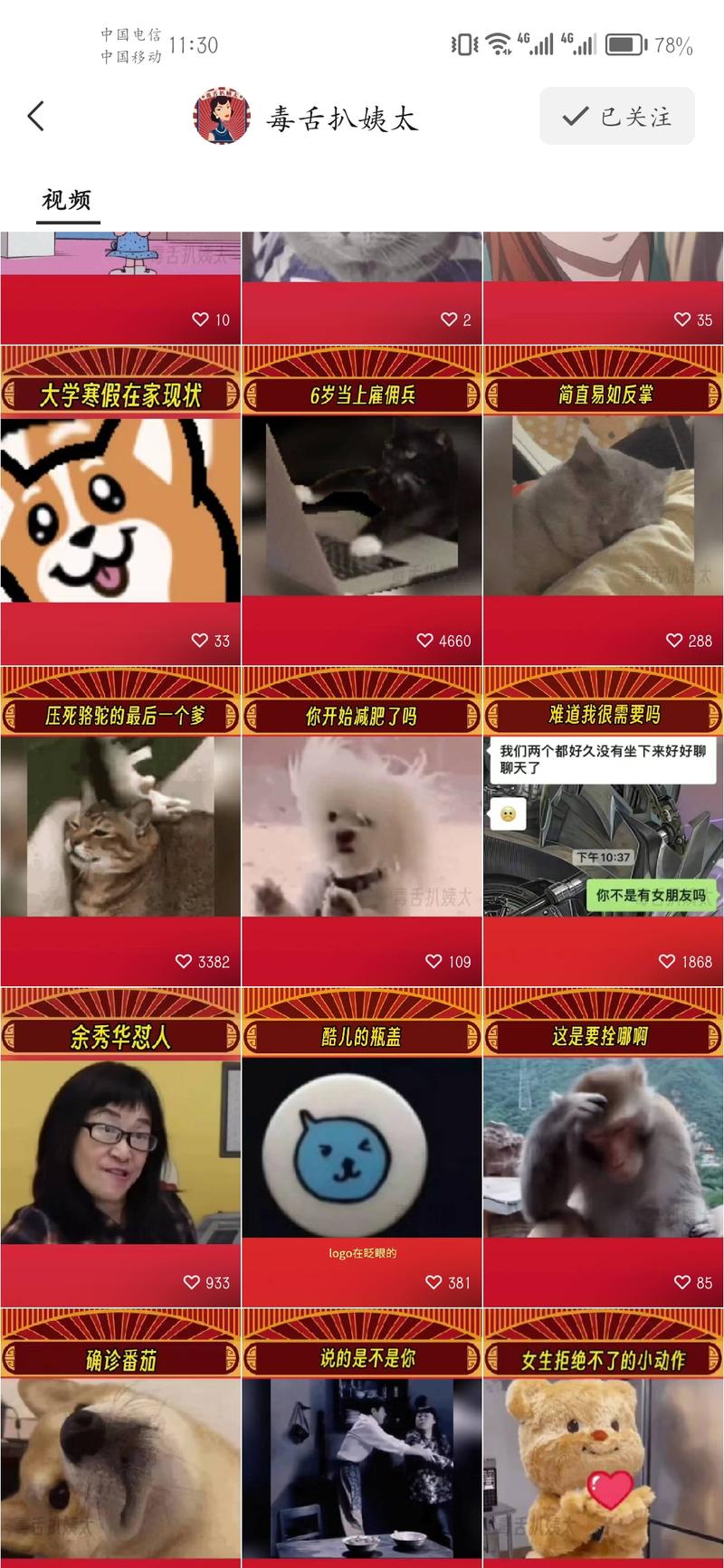
Task: Play the 难道我很需要吗 video
Action: (x=604, y=828)
